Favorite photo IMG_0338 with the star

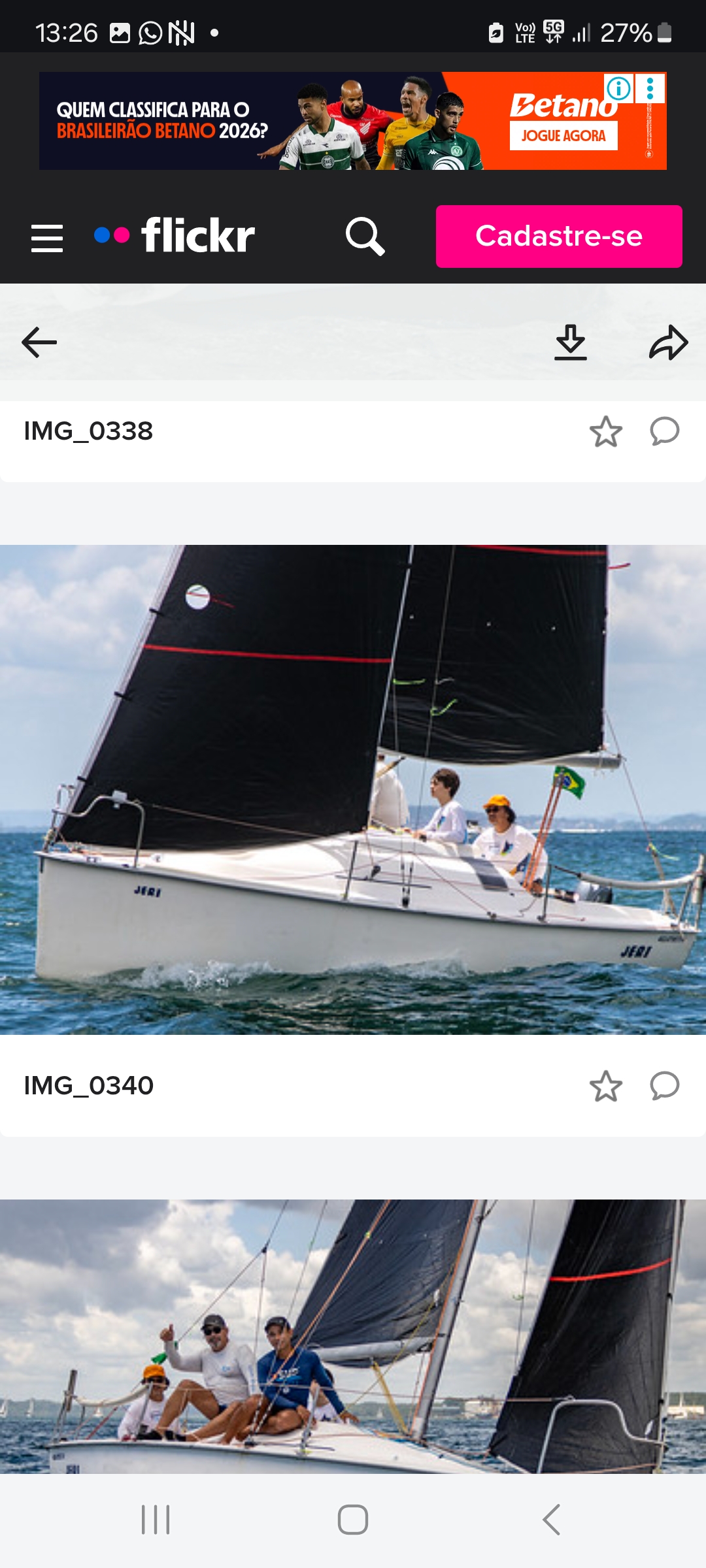coord(605,432)
